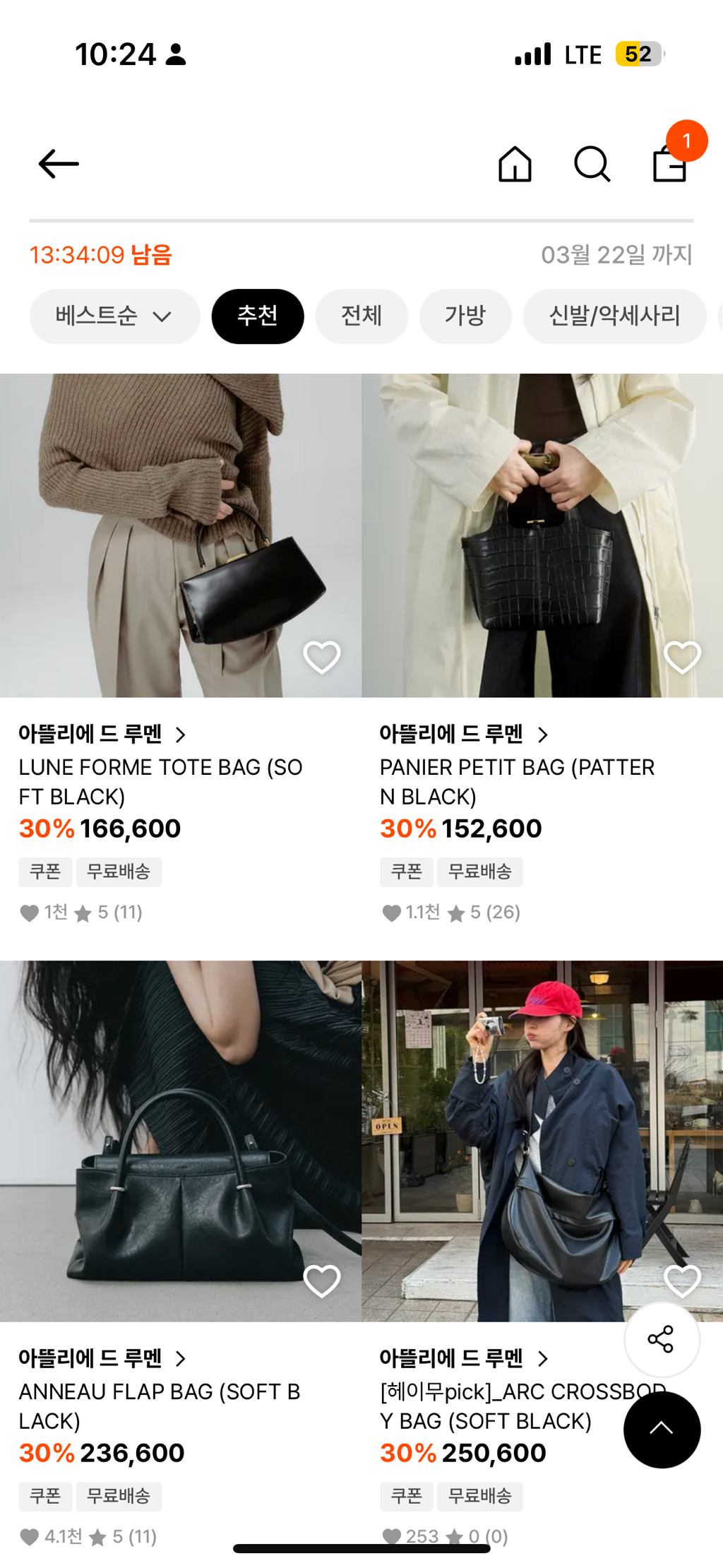Switch to the 전체 chip

point(361,316)
